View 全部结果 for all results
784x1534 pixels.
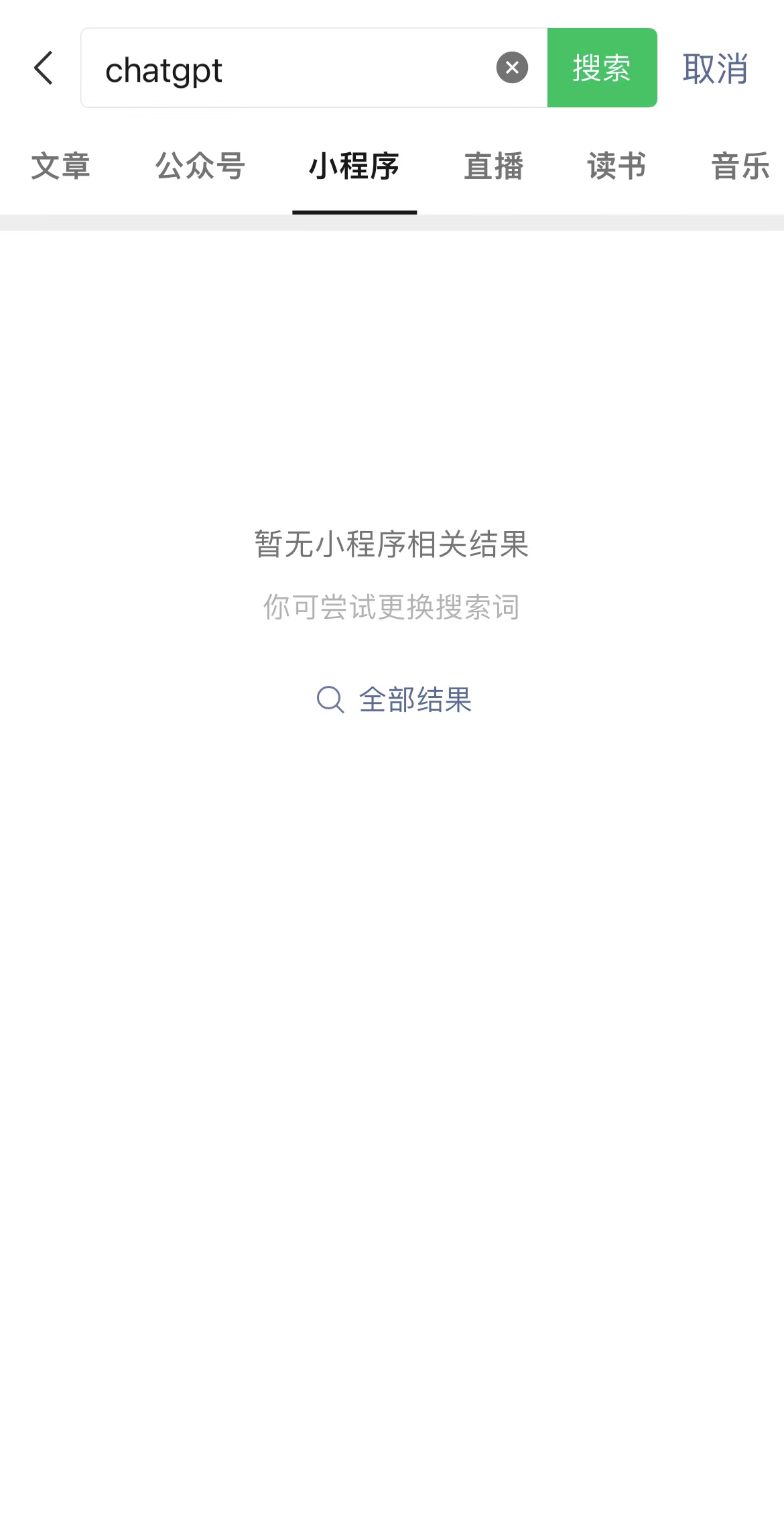click(x=395, y=700)
